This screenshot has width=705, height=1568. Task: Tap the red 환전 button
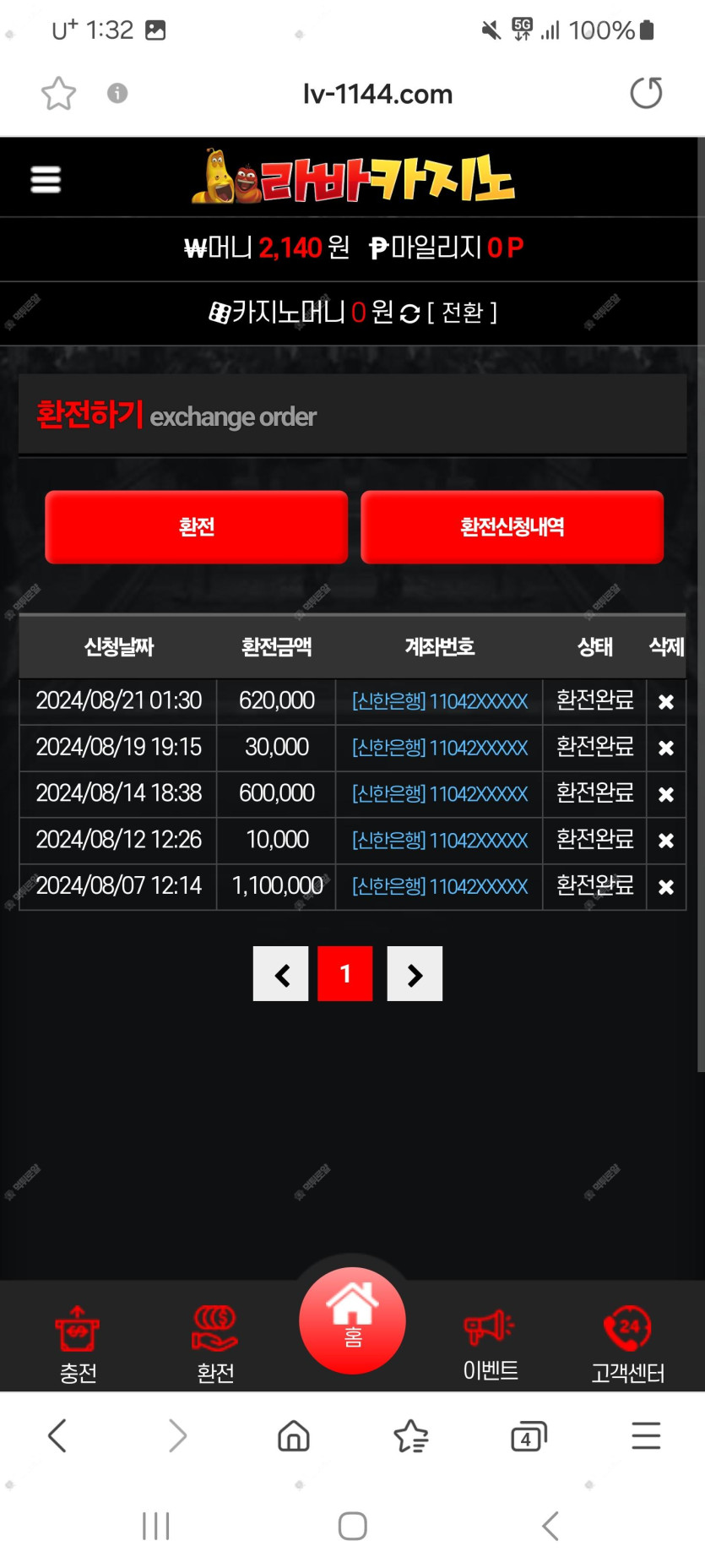coord(197,527)
